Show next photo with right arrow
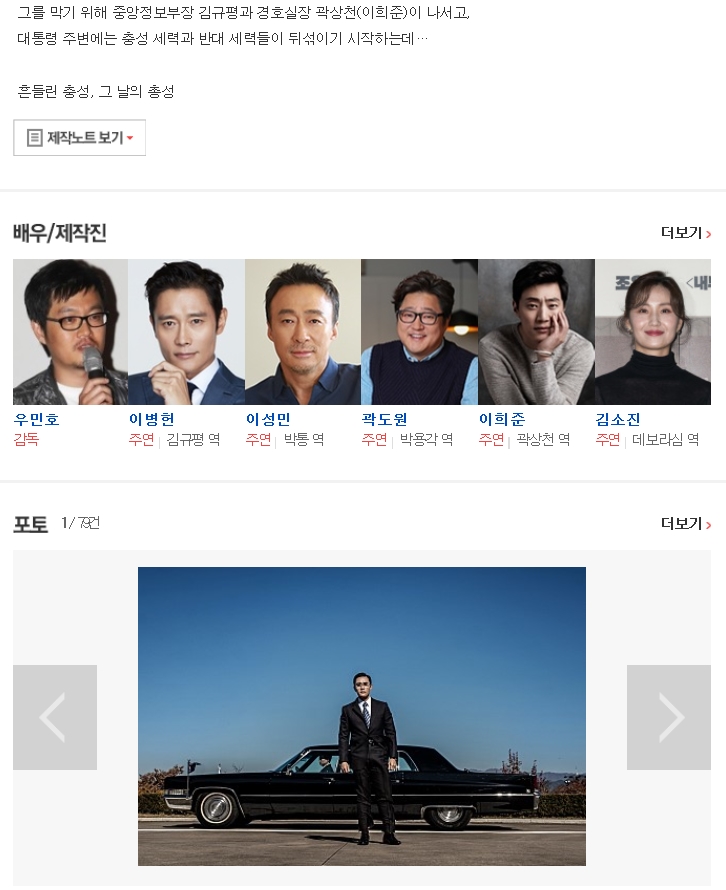This screenshot has width=726, height=890. click(x=669, y=717)
